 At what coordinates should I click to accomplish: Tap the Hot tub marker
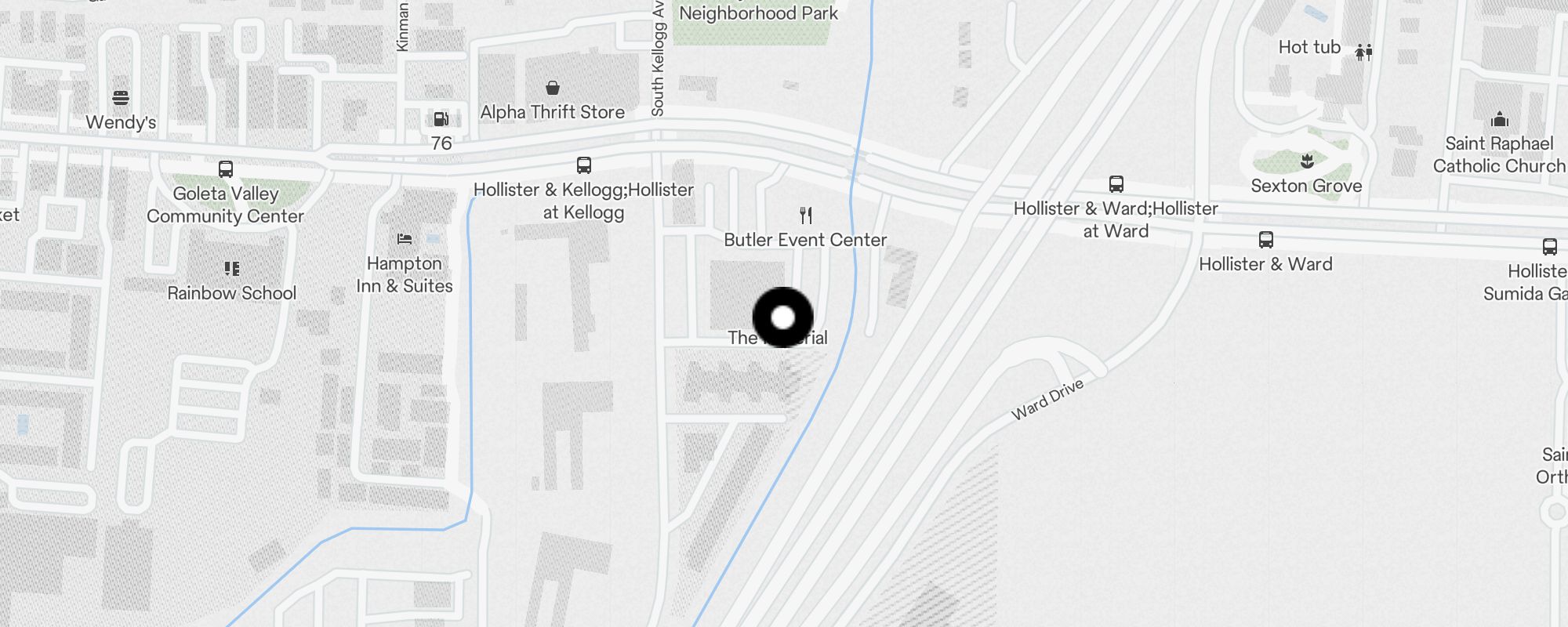pos(1364,52)
